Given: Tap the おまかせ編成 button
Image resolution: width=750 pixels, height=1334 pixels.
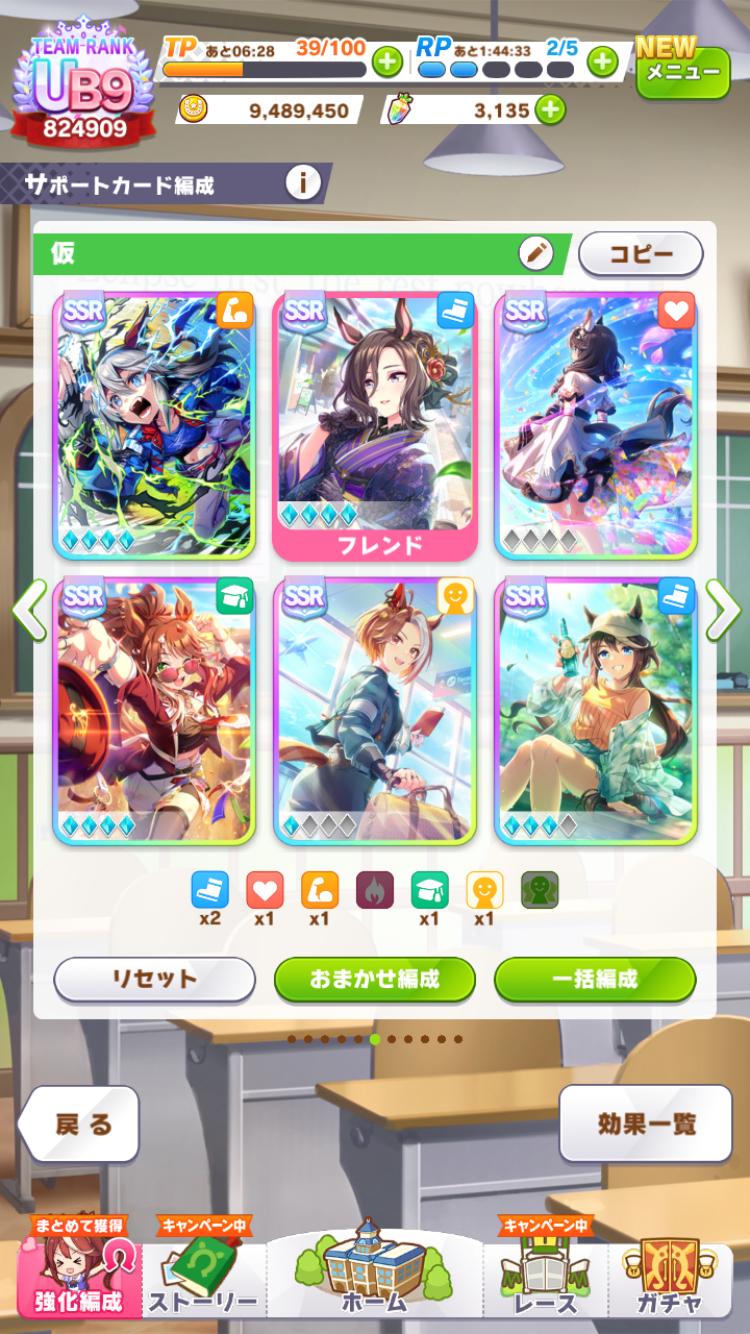Looking at the screenshot, I should point(375,979).
